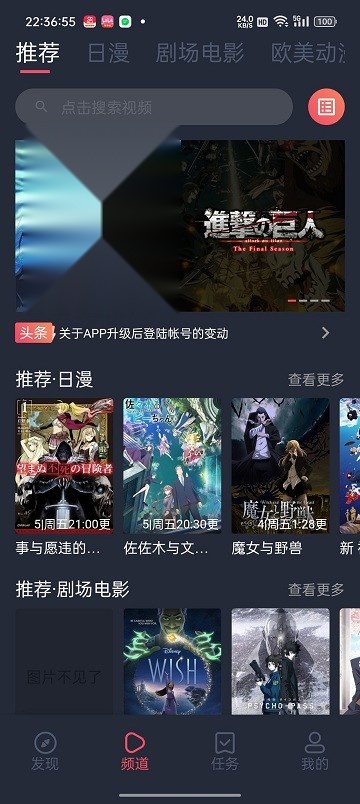Open the 任务 tab

point(225,751)
